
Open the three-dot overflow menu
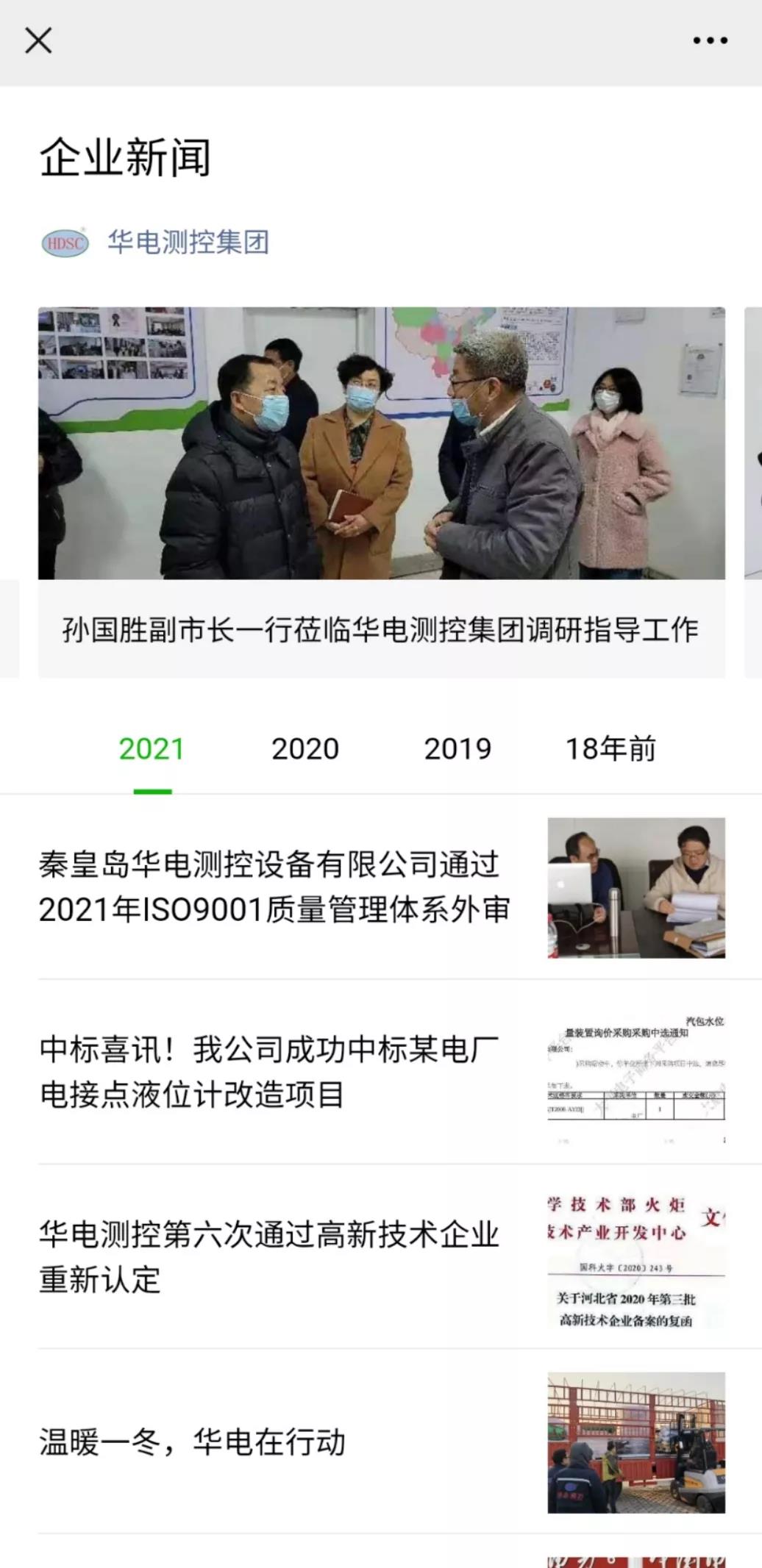click(710, 40)
